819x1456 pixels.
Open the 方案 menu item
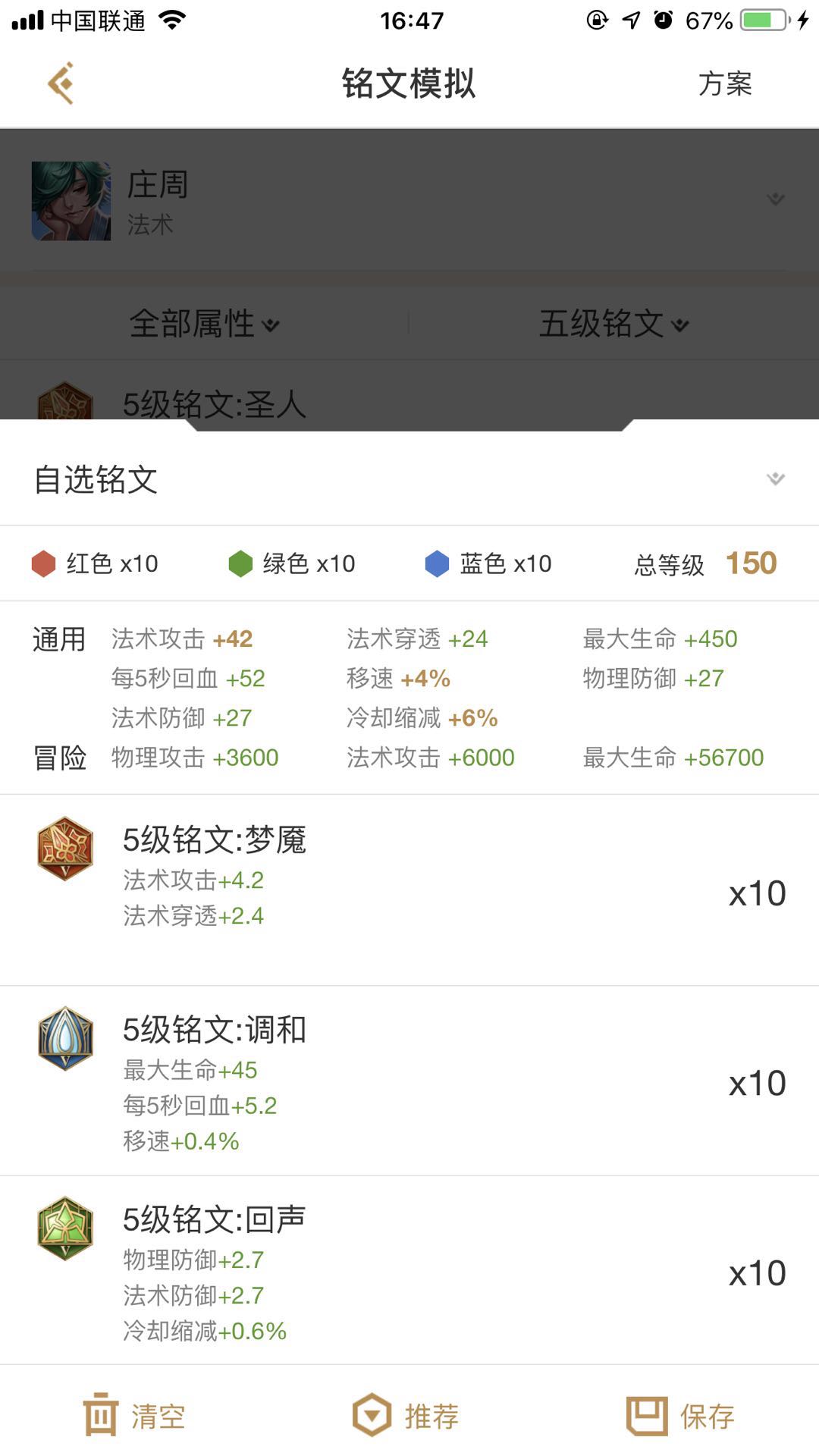pos(726,85)
